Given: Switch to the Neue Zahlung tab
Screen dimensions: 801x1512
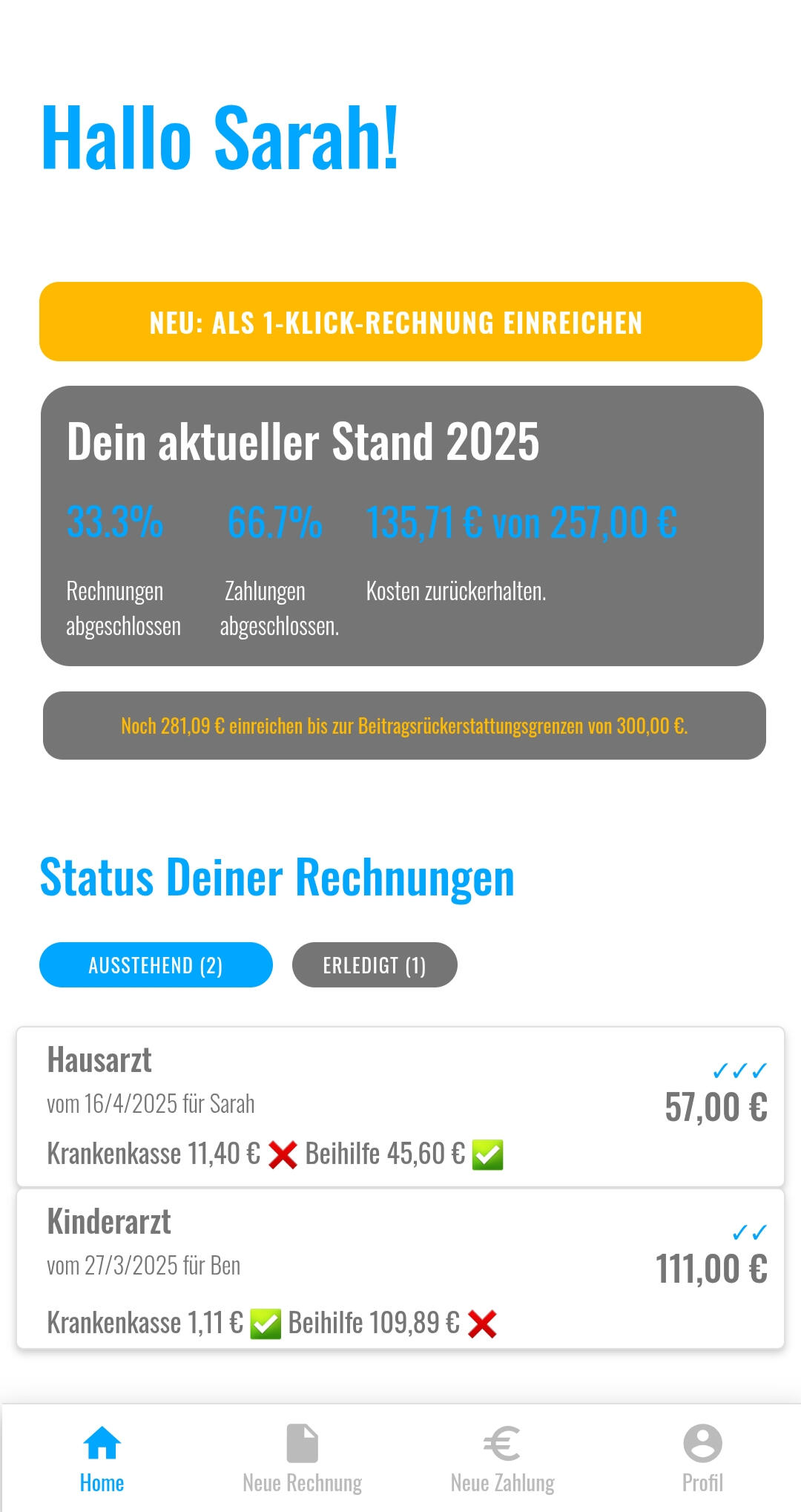Looking at the screenshot, I should (x=502, y=1458).
